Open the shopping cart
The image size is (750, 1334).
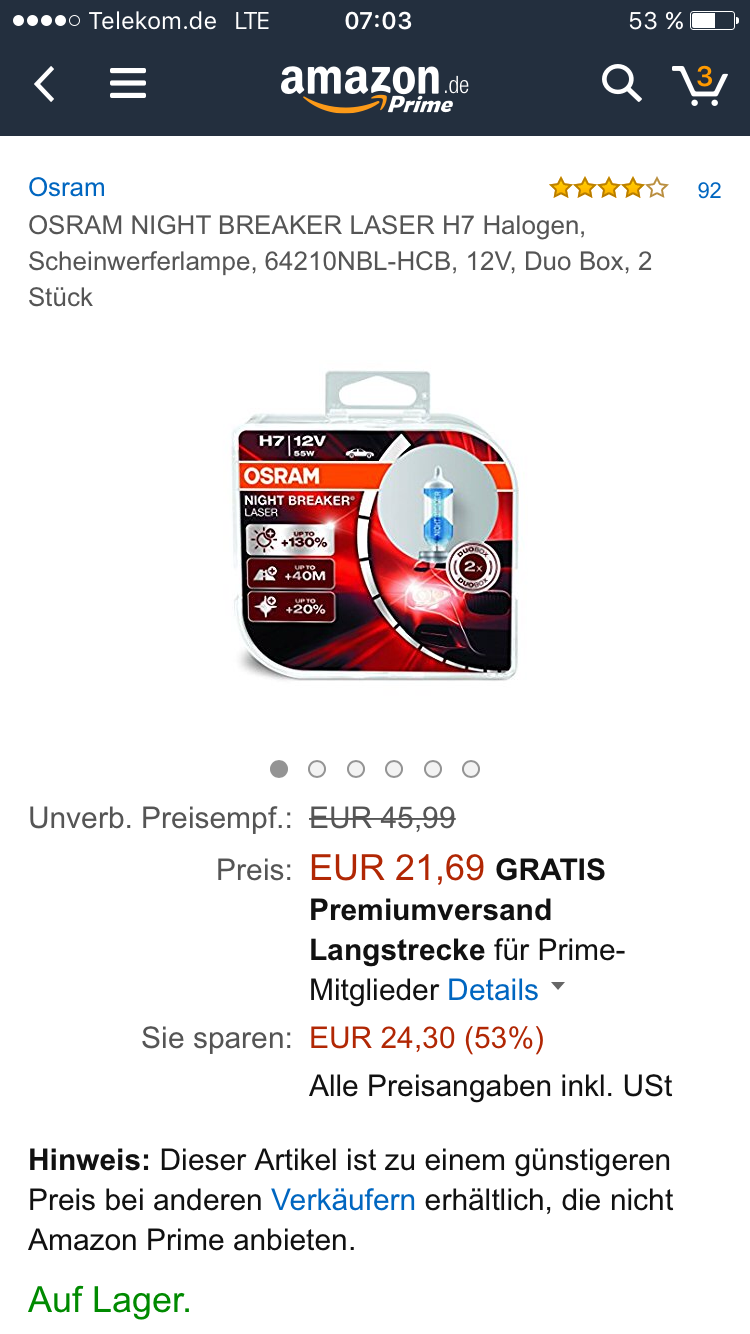[698, 86]
